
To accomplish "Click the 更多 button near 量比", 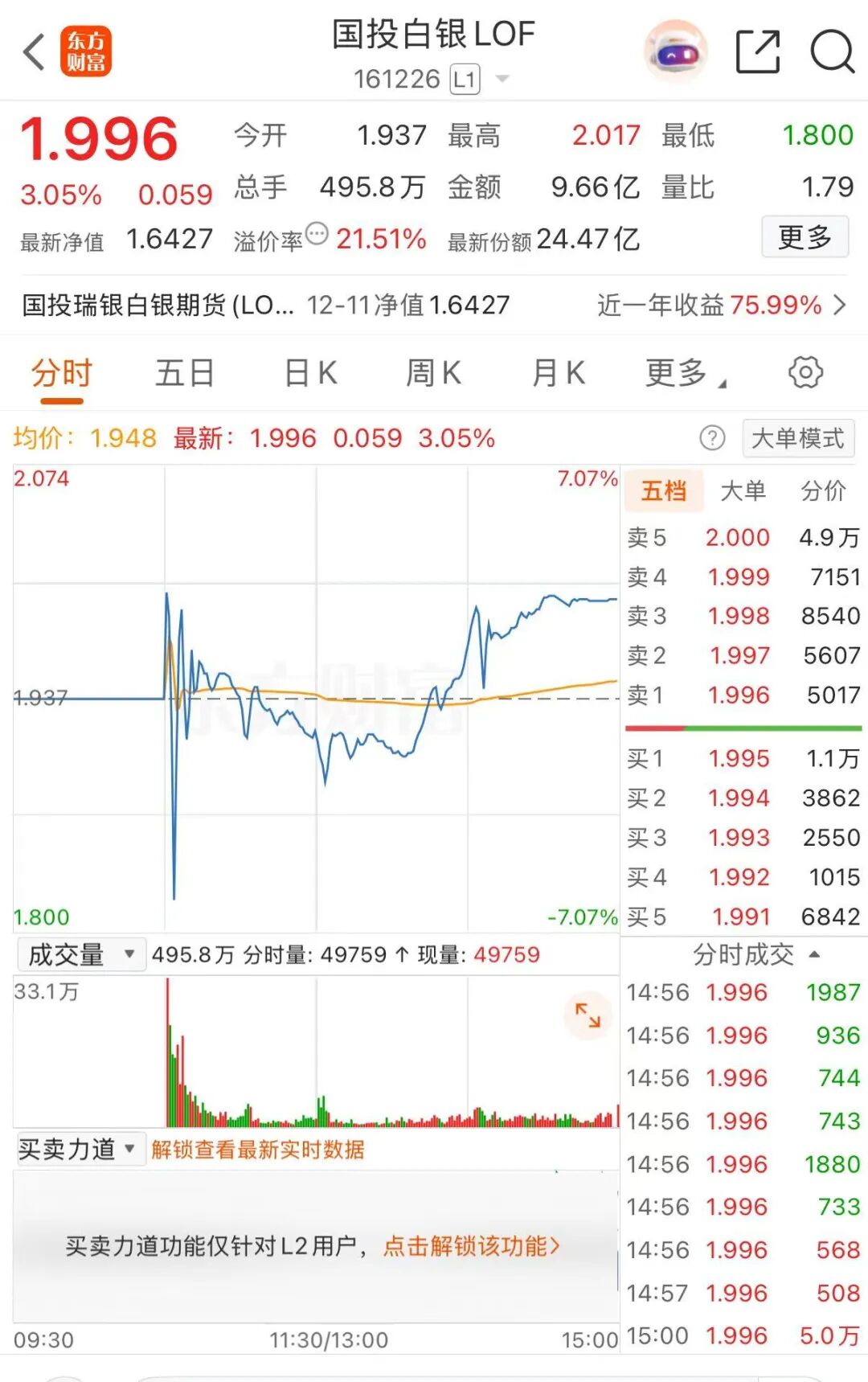I will (x=804, y=237).
